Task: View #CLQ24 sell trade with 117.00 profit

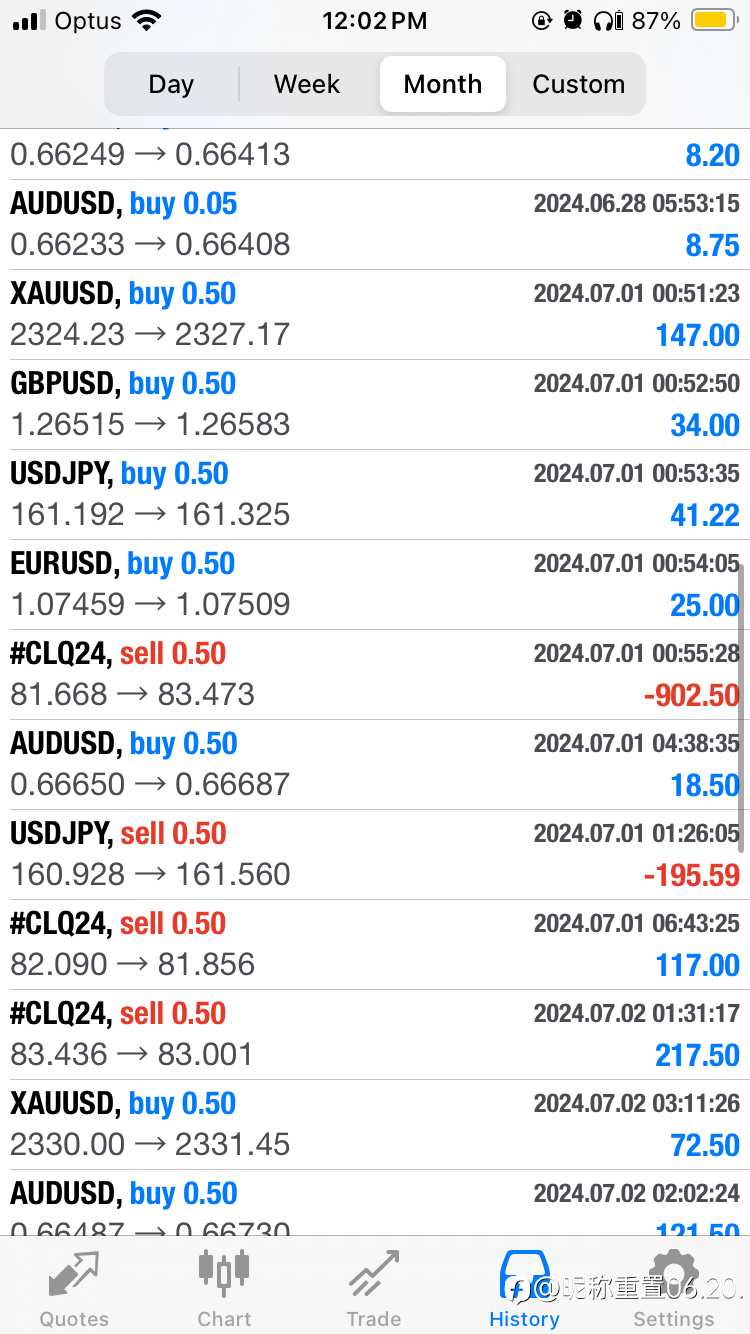Action: coord(375,945)
